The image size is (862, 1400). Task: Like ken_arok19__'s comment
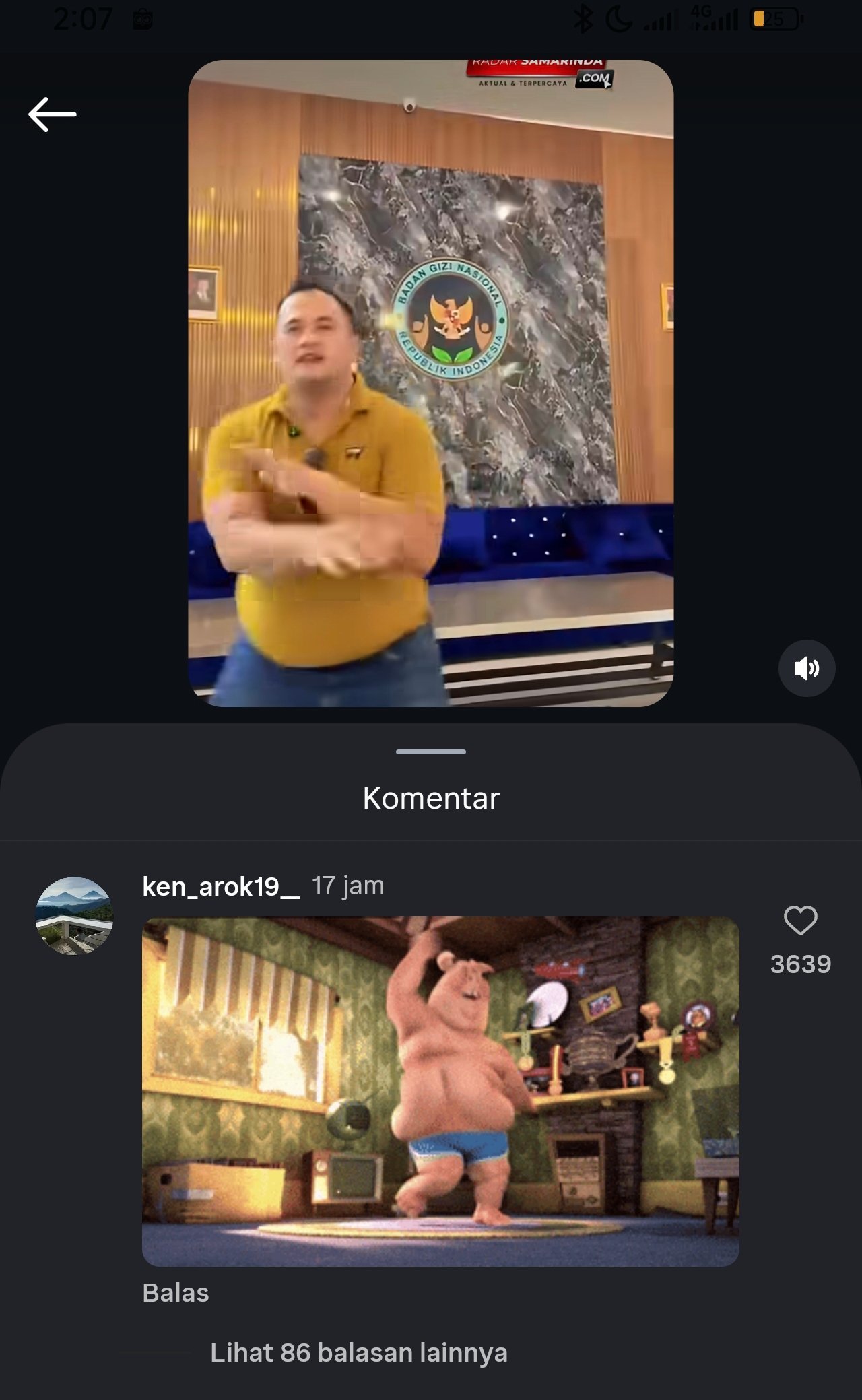tap(800, 920)
